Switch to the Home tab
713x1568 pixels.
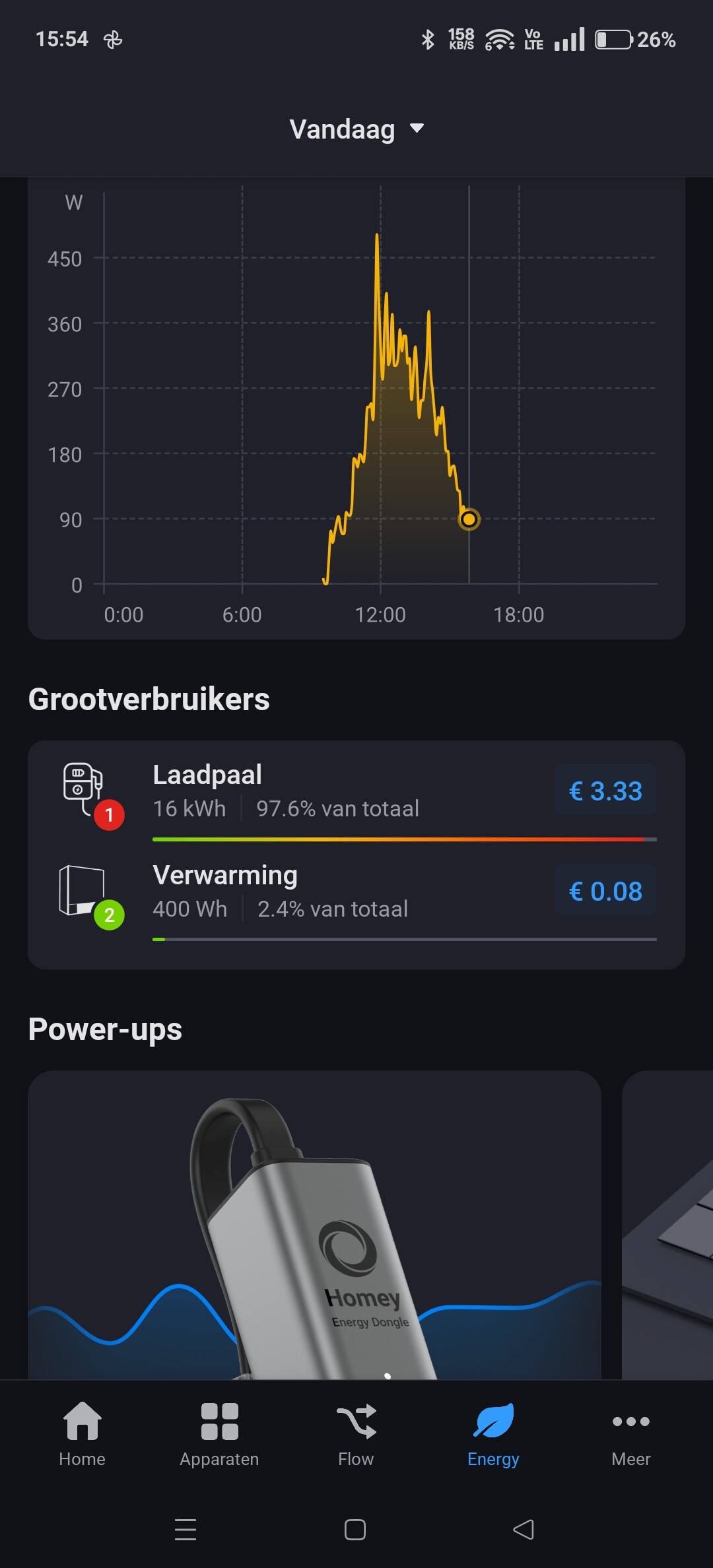[82, 1431]
